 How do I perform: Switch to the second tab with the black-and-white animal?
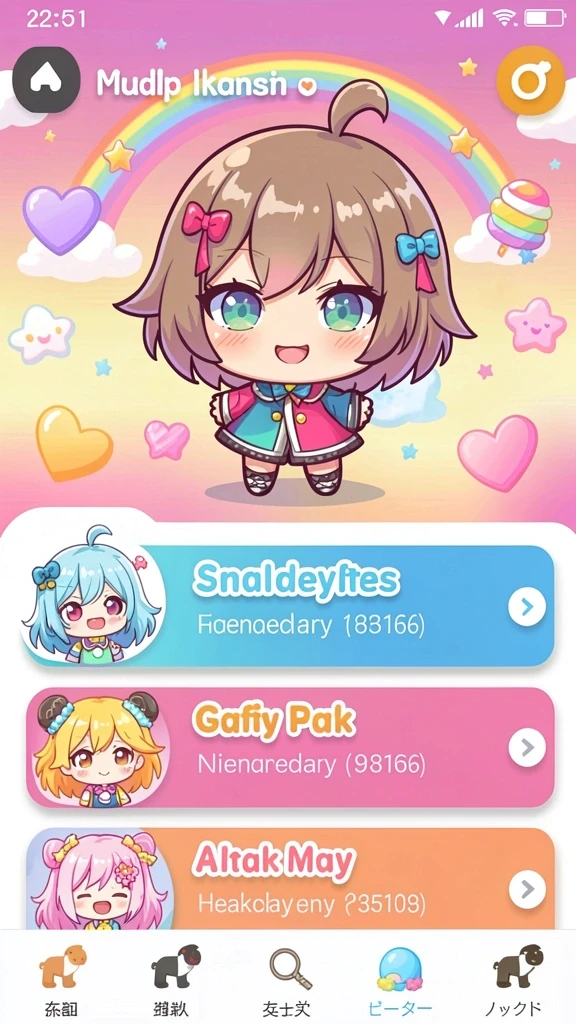[x=174, y=978]
